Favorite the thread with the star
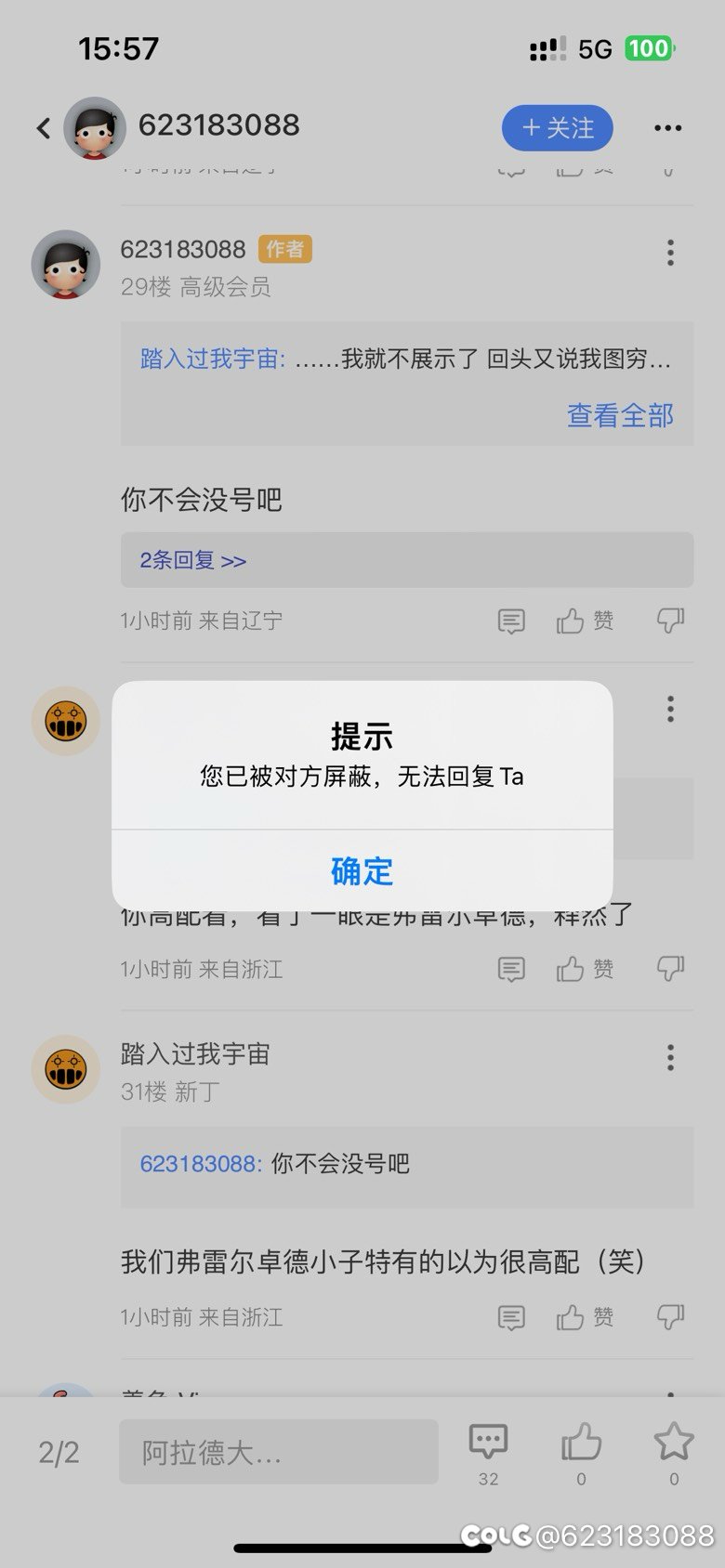The width and height of the screenshot is (725, 1568). (674, 1453)
